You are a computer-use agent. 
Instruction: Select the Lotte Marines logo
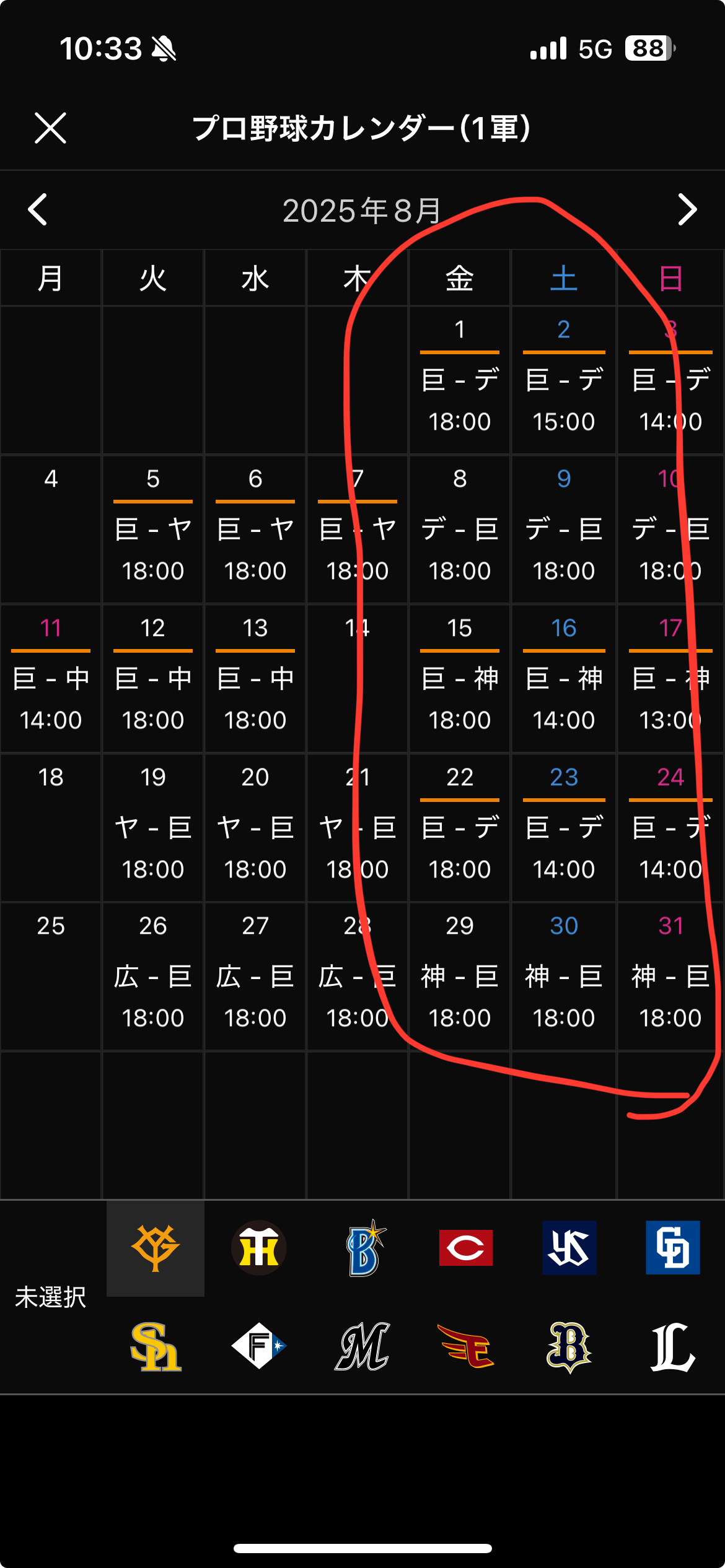pyautogui.click(x=363, y=1346)
